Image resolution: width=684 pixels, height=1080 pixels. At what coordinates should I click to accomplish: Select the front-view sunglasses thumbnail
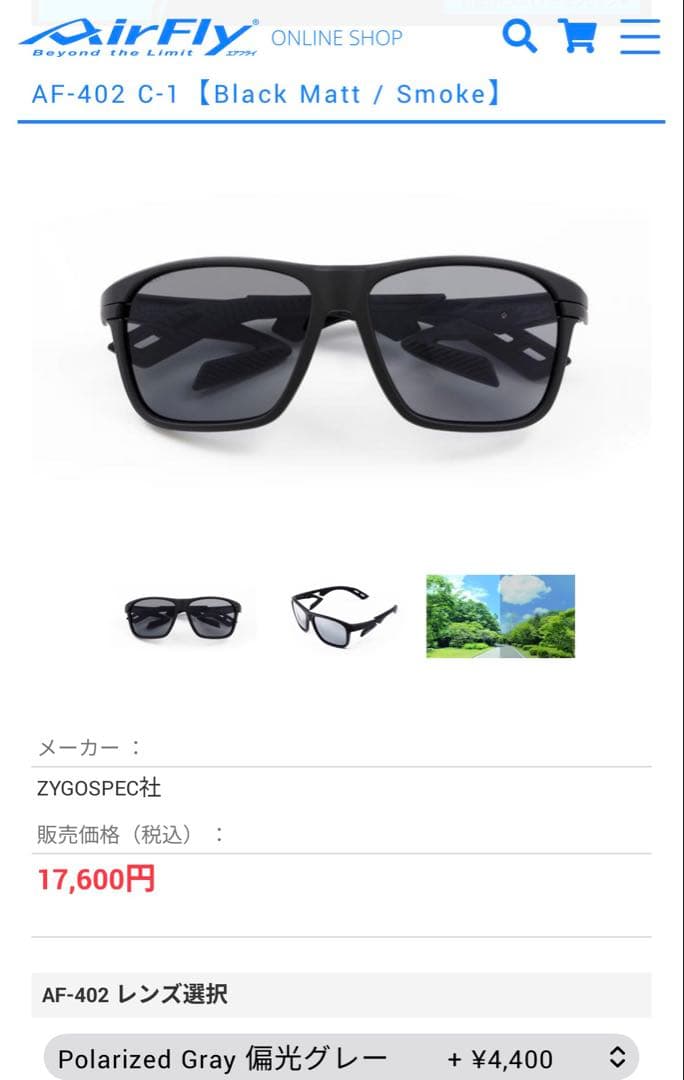tap(183, 616)
